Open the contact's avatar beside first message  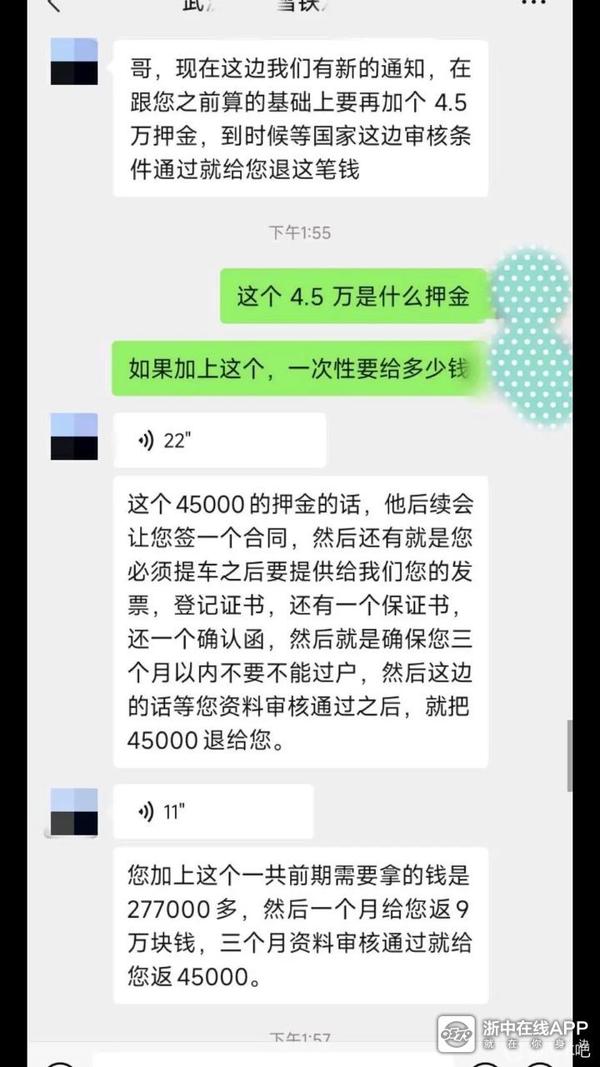74,62
